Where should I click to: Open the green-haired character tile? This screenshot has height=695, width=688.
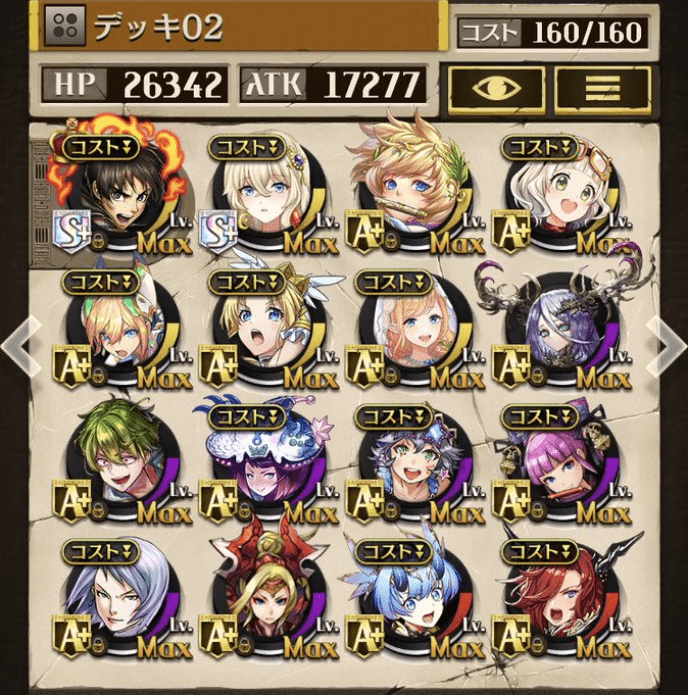point(115,462)
